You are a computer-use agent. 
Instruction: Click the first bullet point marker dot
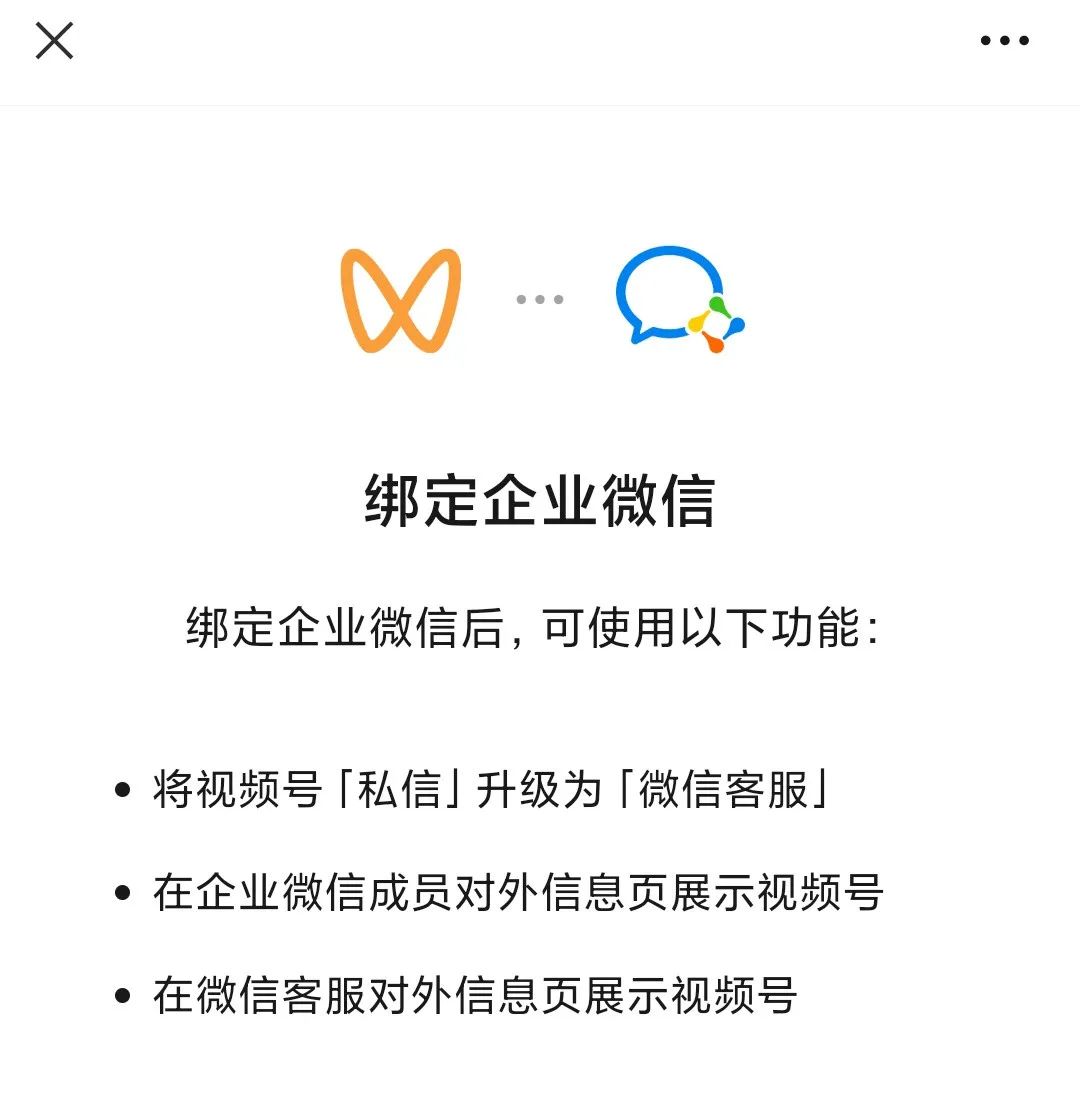point(122,792)
